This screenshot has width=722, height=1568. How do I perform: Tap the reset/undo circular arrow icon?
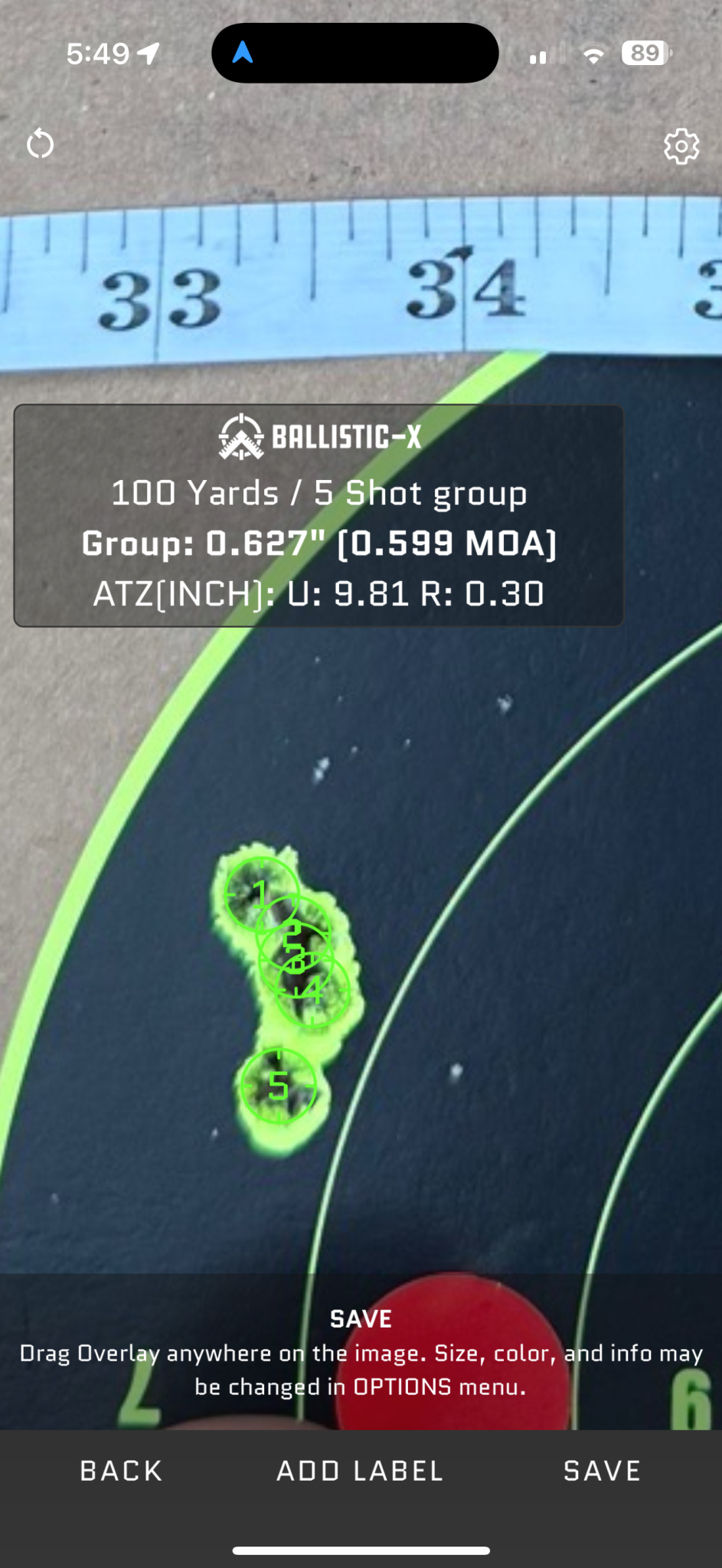click(40, 144)
